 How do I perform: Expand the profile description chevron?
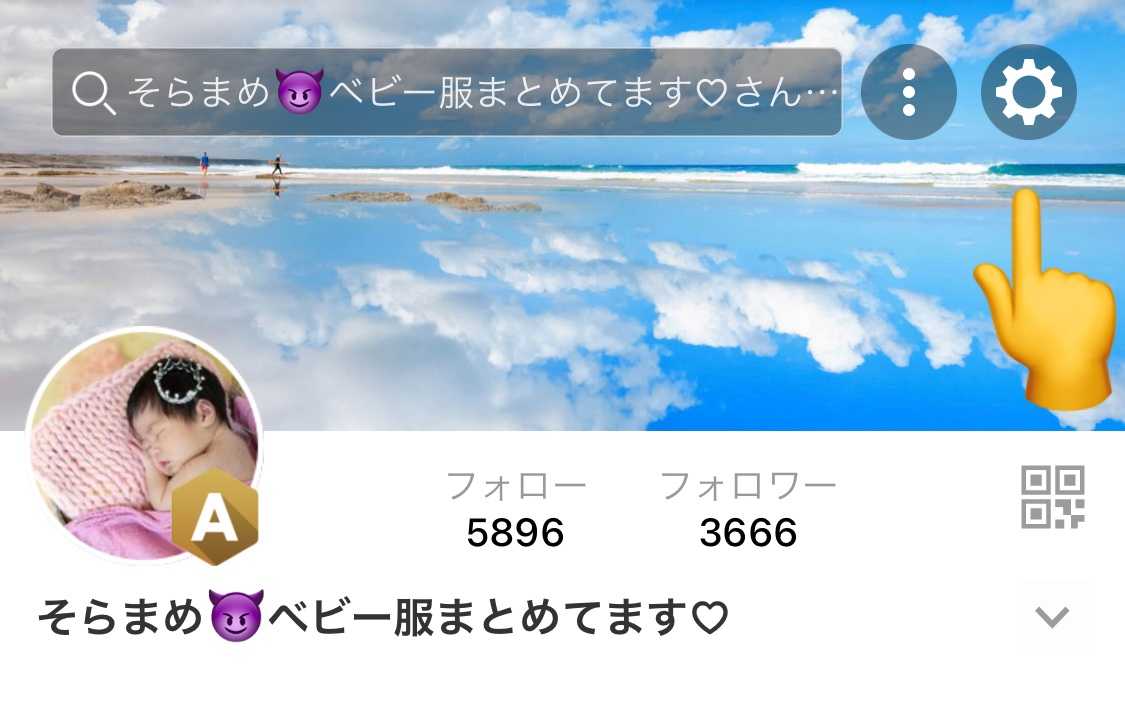(x=1052, y=617)
